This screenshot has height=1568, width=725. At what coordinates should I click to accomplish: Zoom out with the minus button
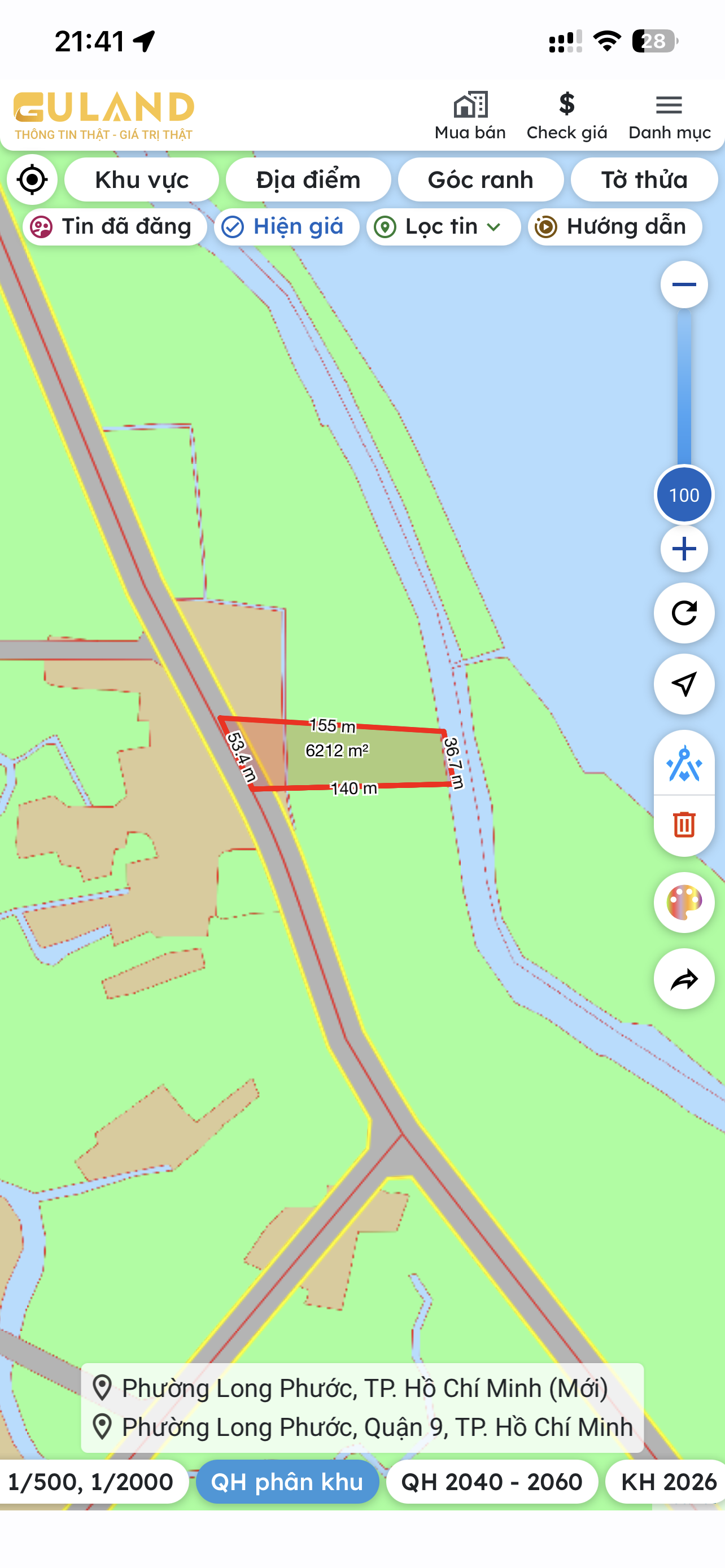pyautogui.click(x=684, y=284)
